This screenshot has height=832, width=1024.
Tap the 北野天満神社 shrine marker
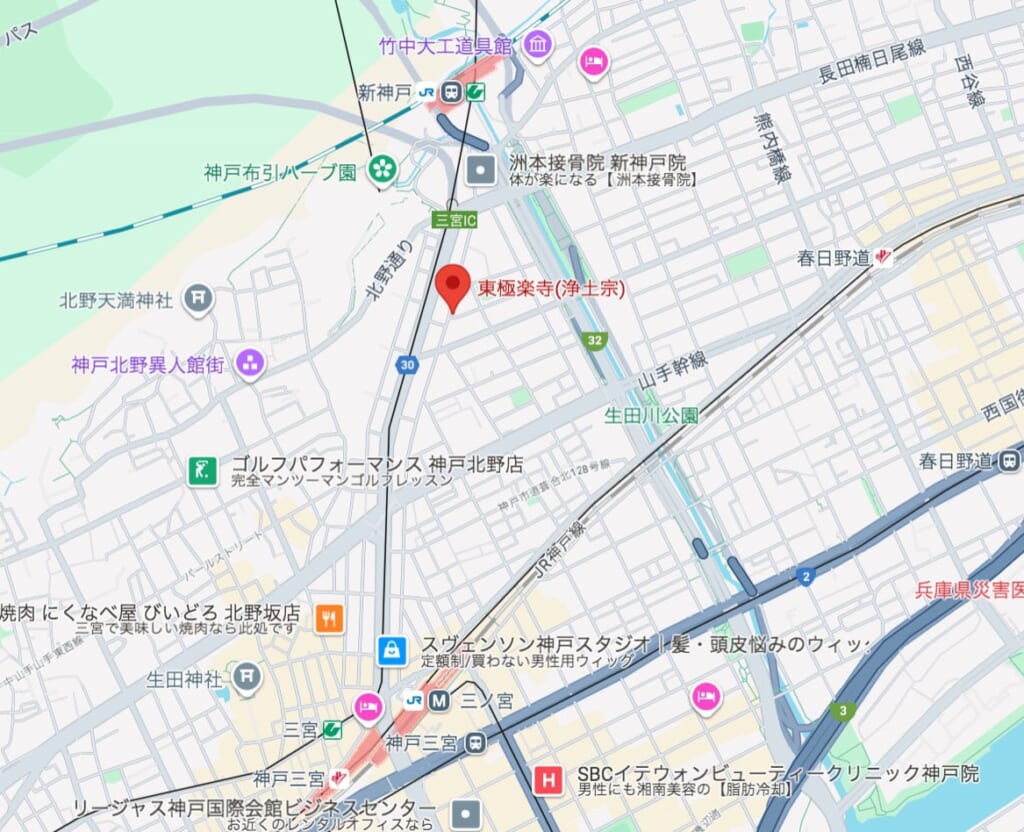(x=199, y=298)
